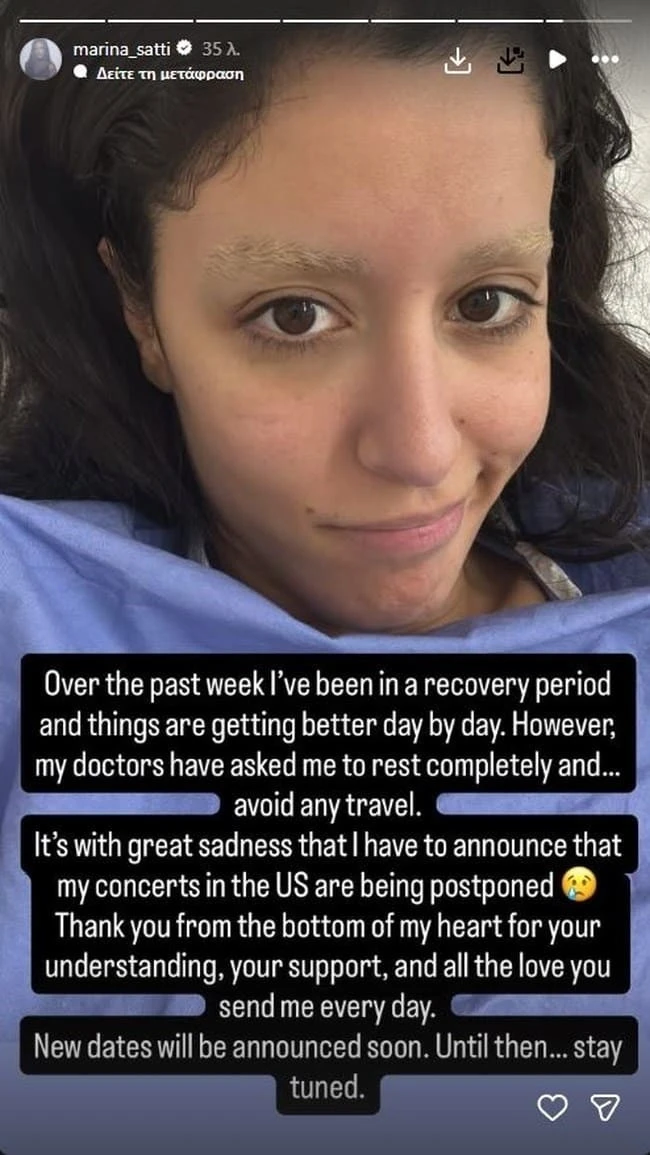The height and width of the screenshot is (1155, 650).
Task: Like this story with the heart
Action: (x=552, y=1106)
